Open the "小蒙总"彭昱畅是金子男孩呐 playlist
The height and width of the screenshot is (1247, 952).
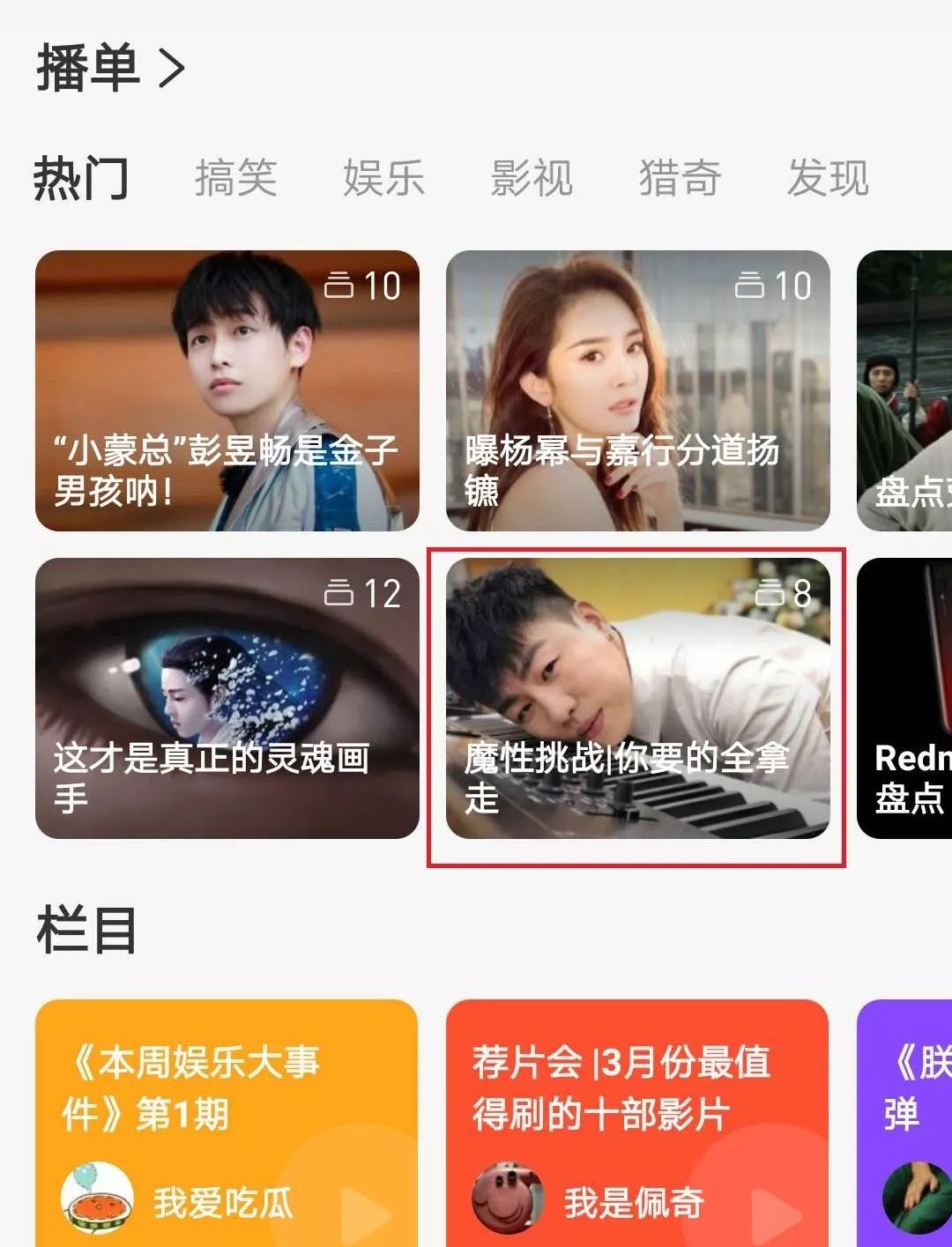pos(227,390)
